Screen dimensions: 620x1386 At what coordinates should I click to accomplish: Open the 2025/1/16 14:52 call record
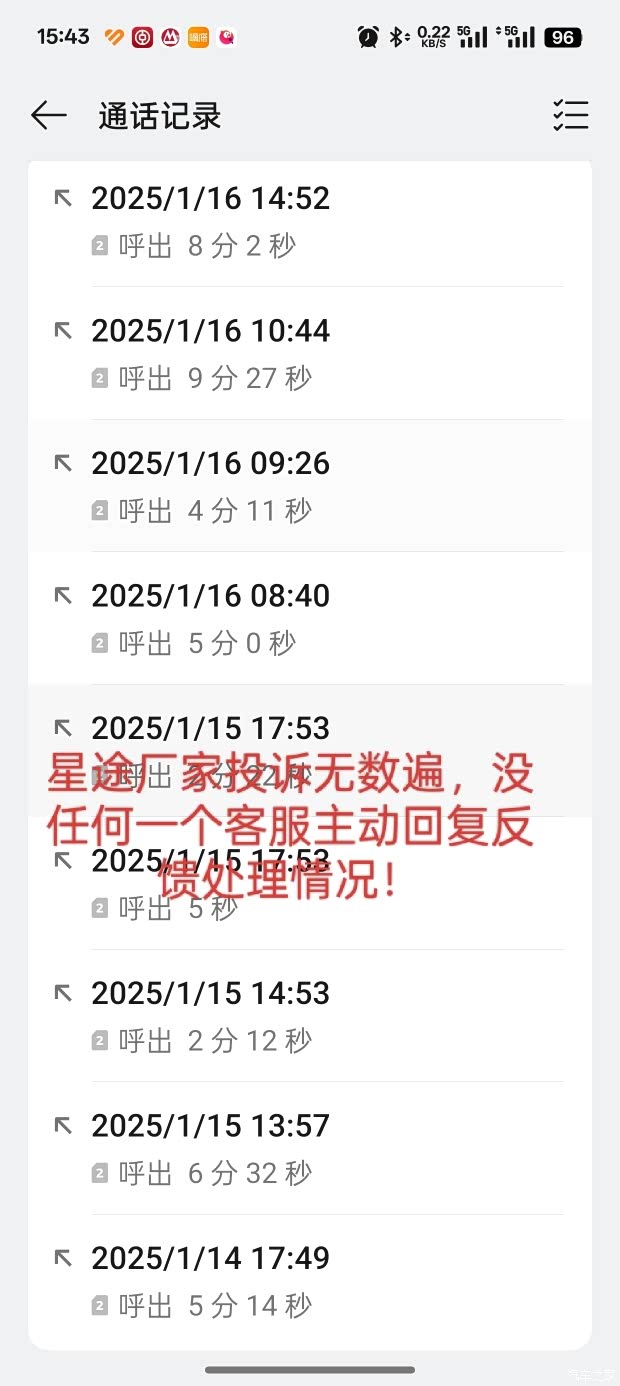[x=310, y=221]
